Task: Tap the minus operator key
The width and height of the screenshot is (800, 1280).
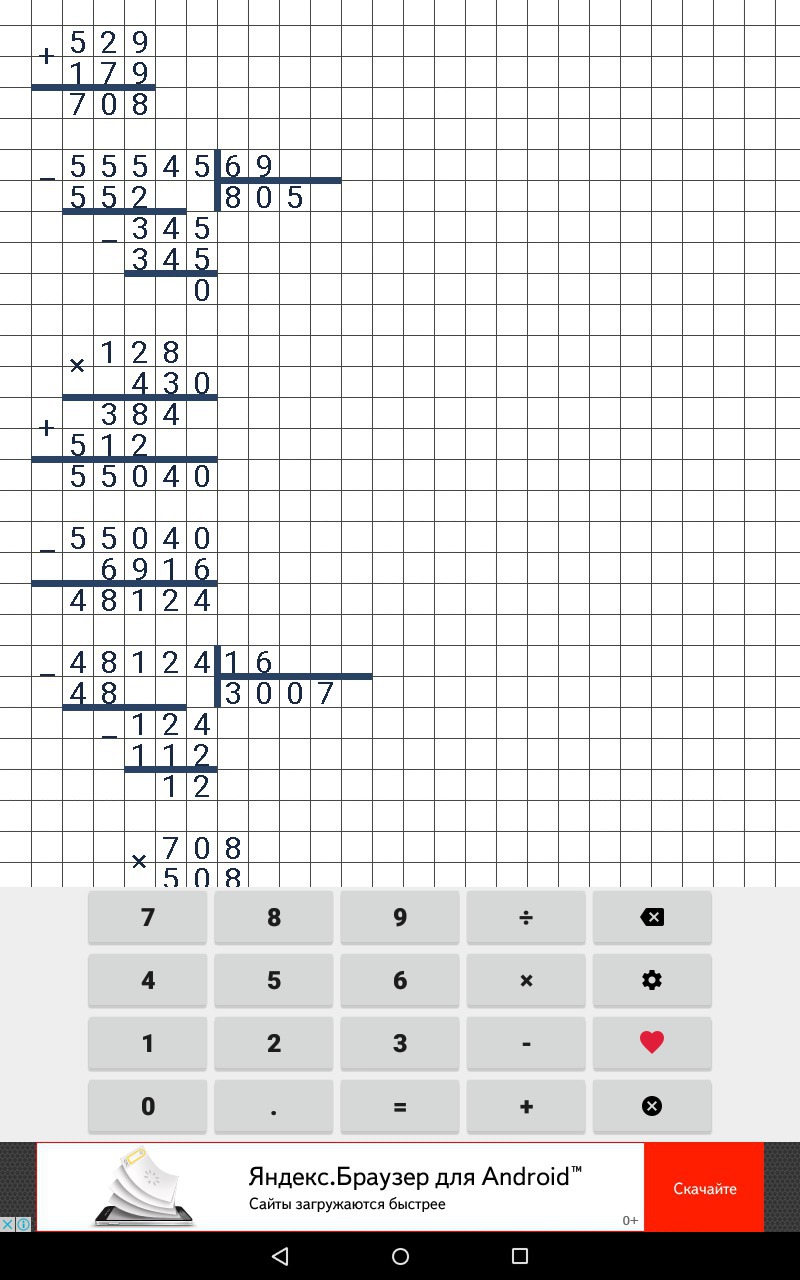Action: click(x=526, y=1043)
